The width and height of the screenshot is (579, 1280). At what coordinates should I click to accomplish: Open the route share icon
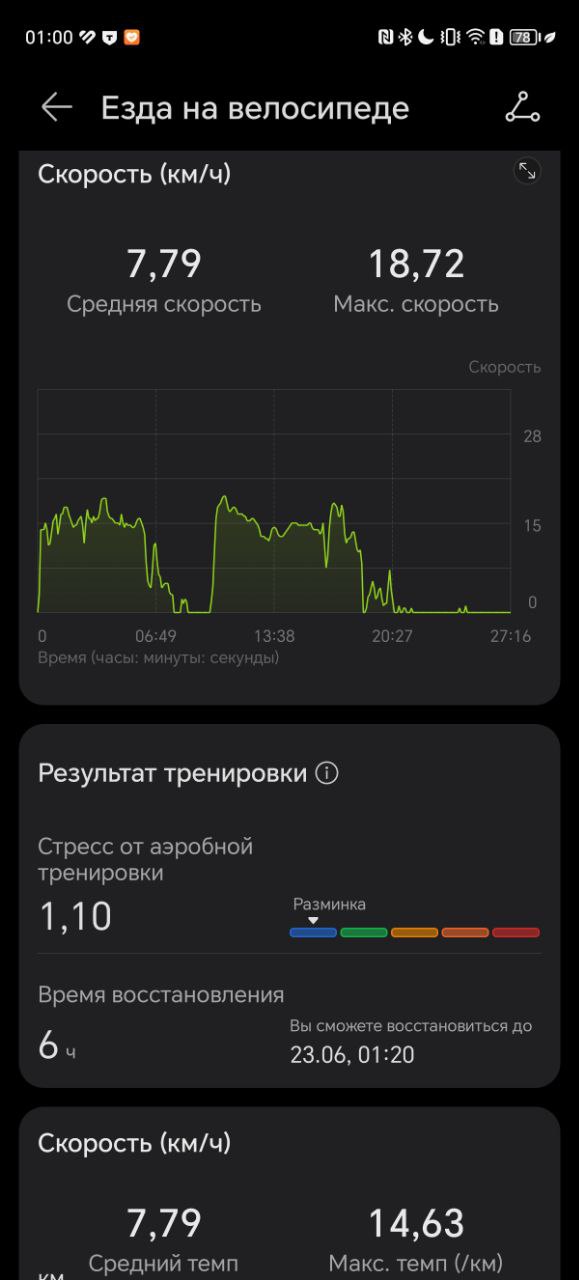(x=522, y=108)
